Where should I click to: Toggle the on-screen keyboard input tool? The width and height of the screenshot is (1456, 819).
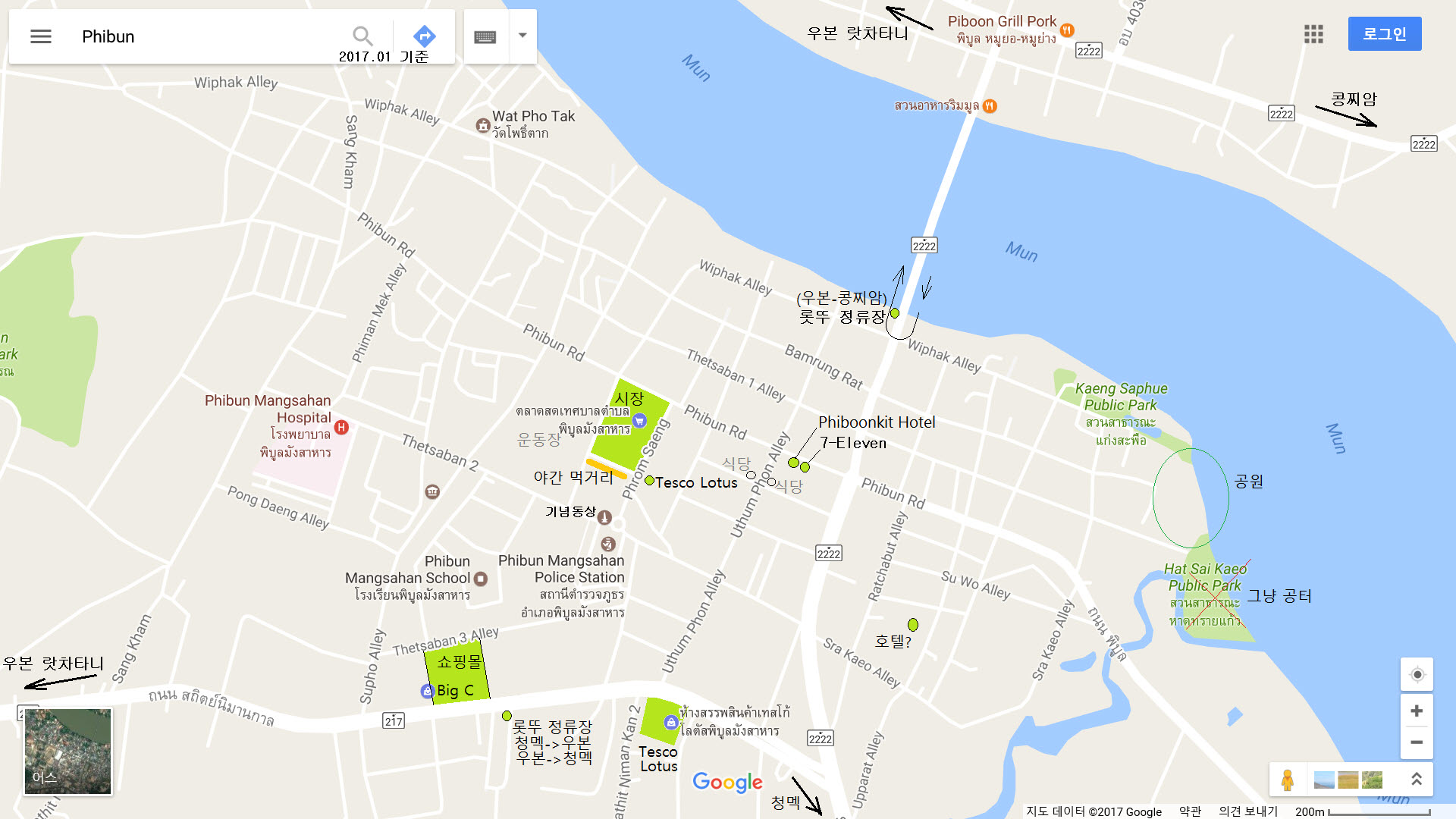485,36
